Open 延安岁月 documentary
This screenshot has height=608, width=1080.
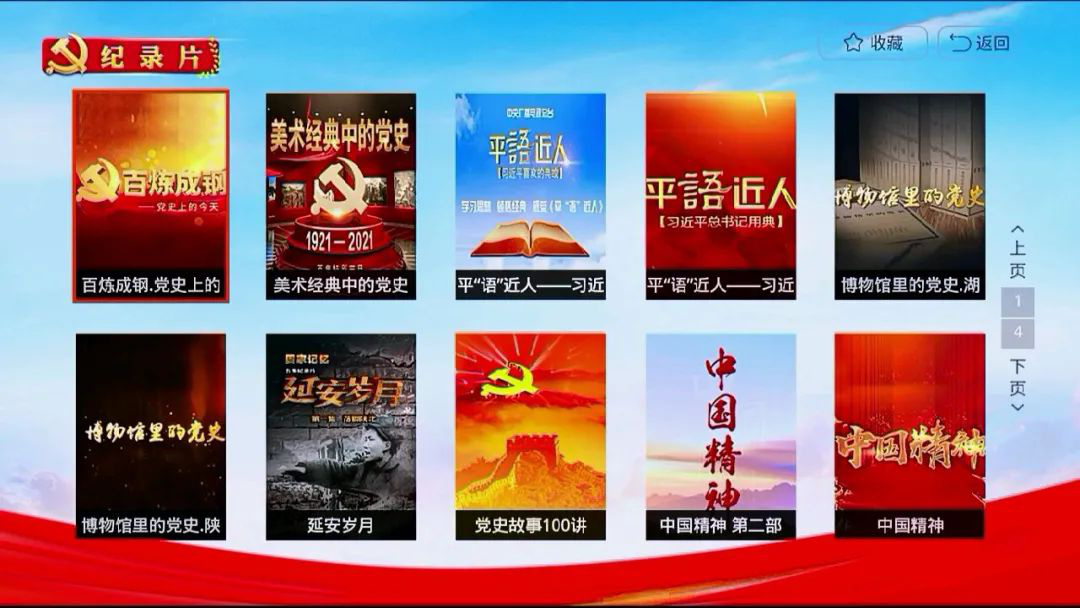tap(341, 436)
